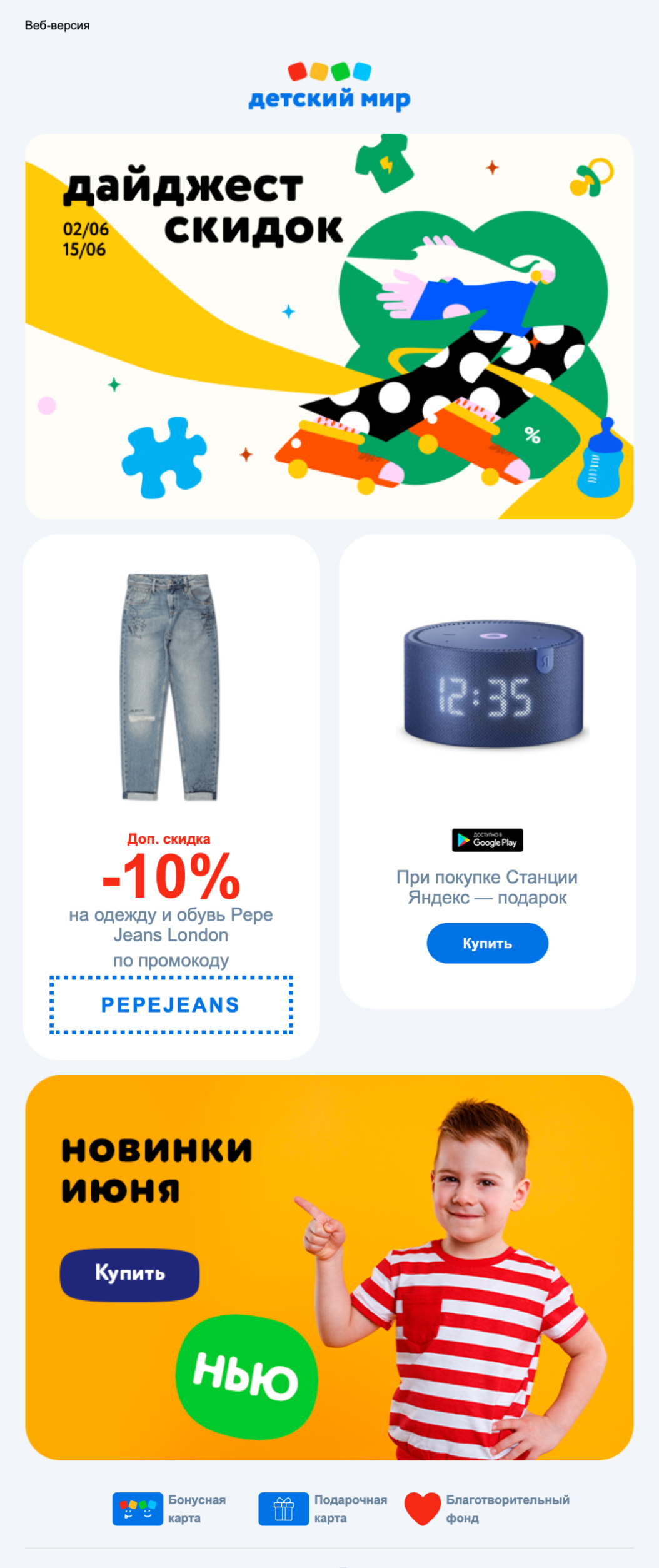Tap the Google Play badge
Viewport: 659px width, 1568px height.
click(487, 840)
